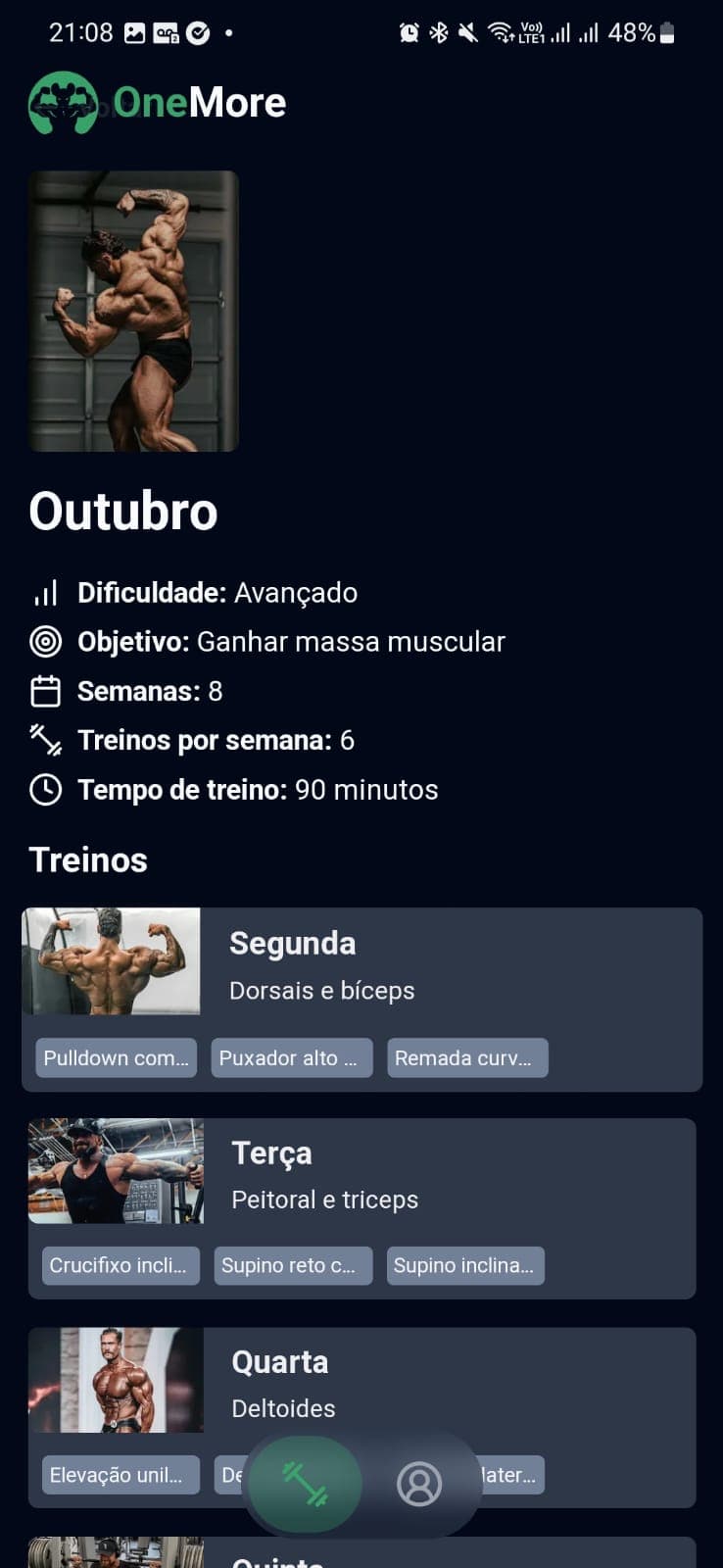Select the Remada curvada chip
The height and width of the screenshot is (1568, 723).
467,1058
